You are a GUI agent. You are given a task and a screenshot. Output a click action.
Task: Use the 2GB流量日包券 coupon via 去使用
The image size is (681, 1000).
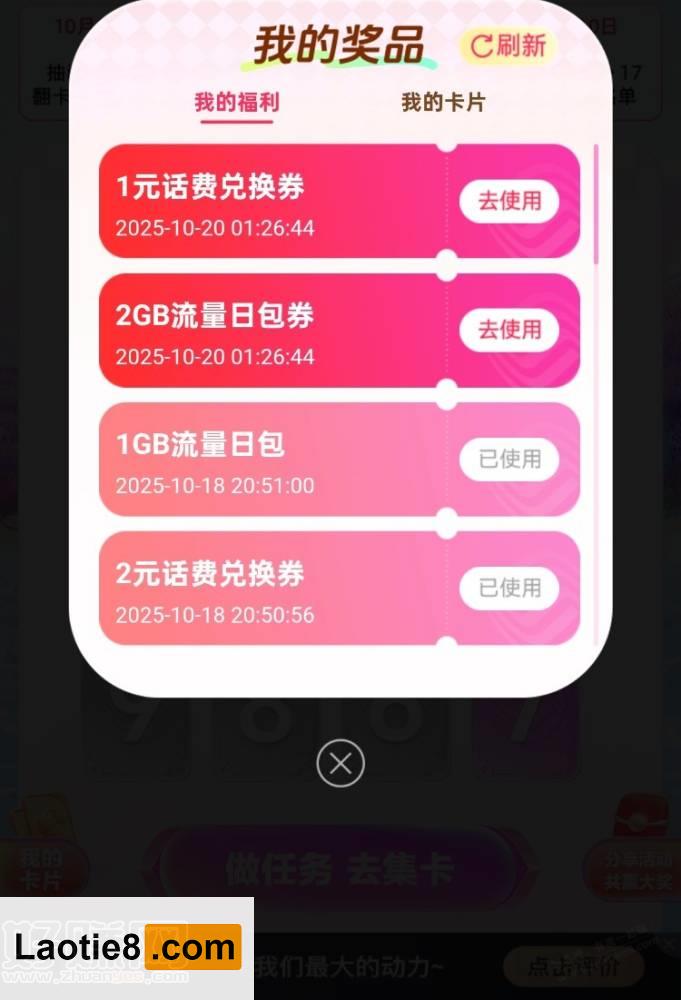(509, 330)
